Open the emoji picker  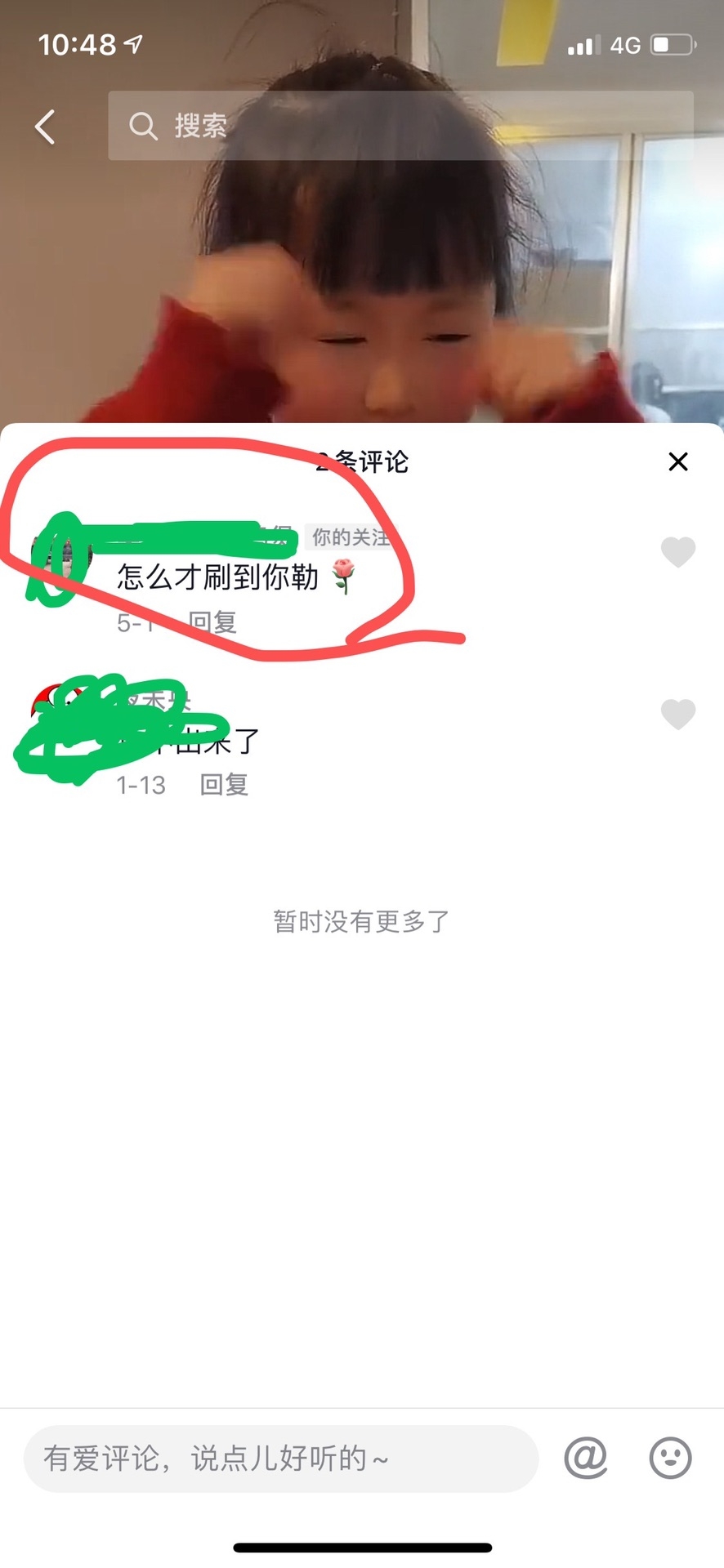[670, 1458]
